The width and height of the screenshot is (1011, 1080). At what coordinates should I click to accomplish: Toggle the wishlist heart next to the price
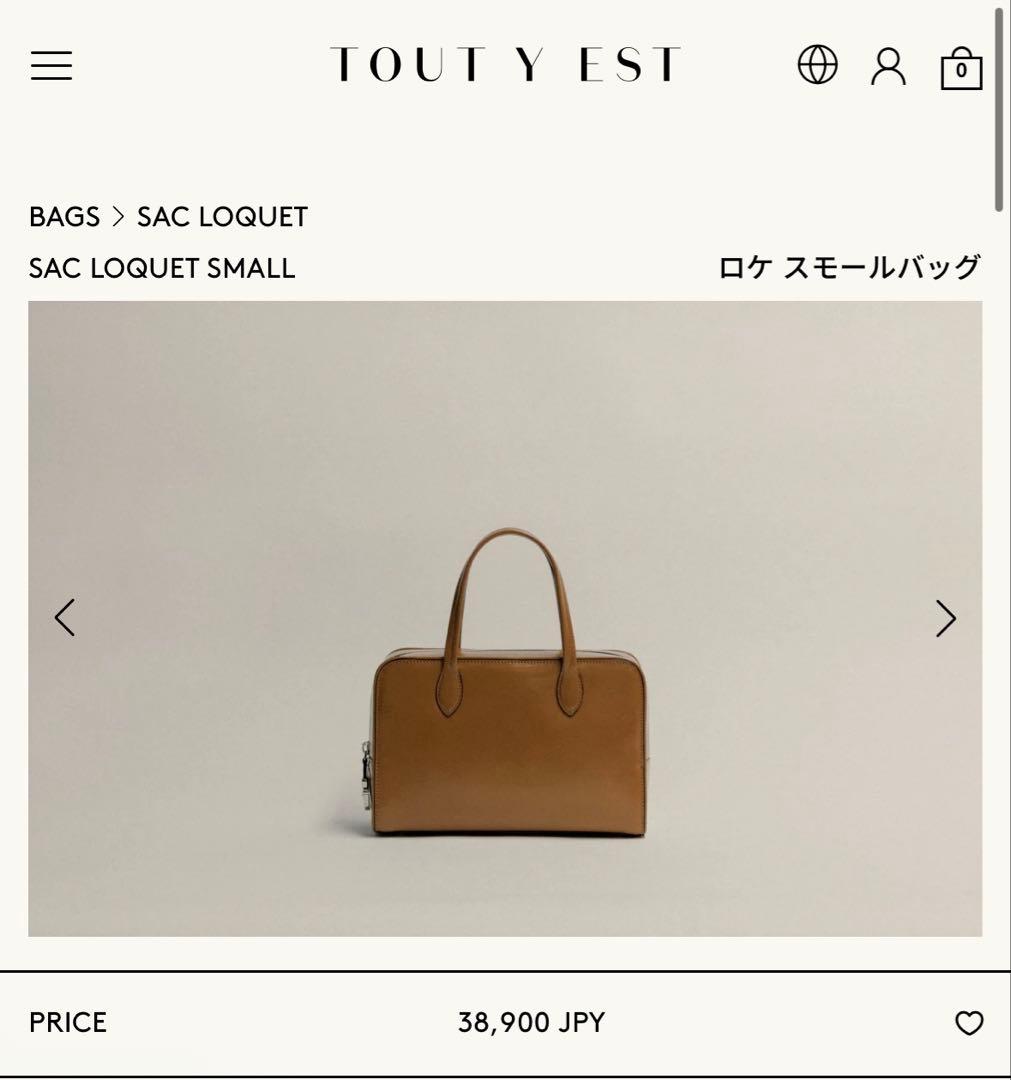pos(968,1022)
